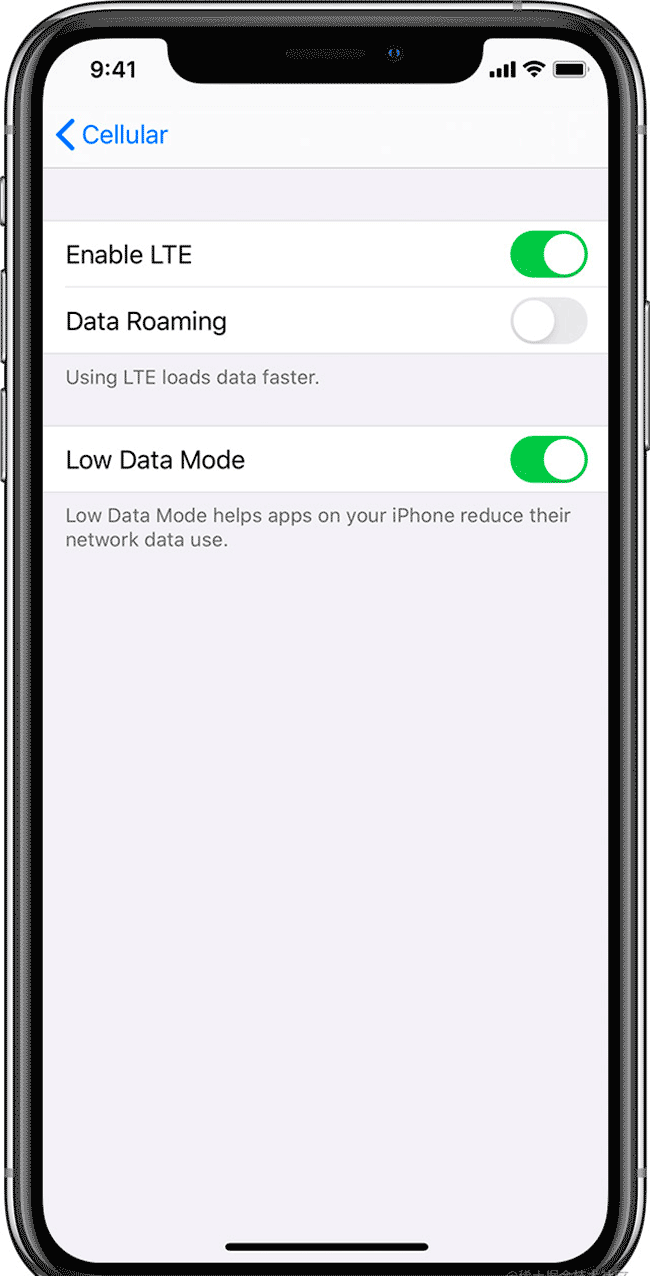Turn on Data Roaming
This screenshot has height=1276, width=650.
[x=548, y=321]
